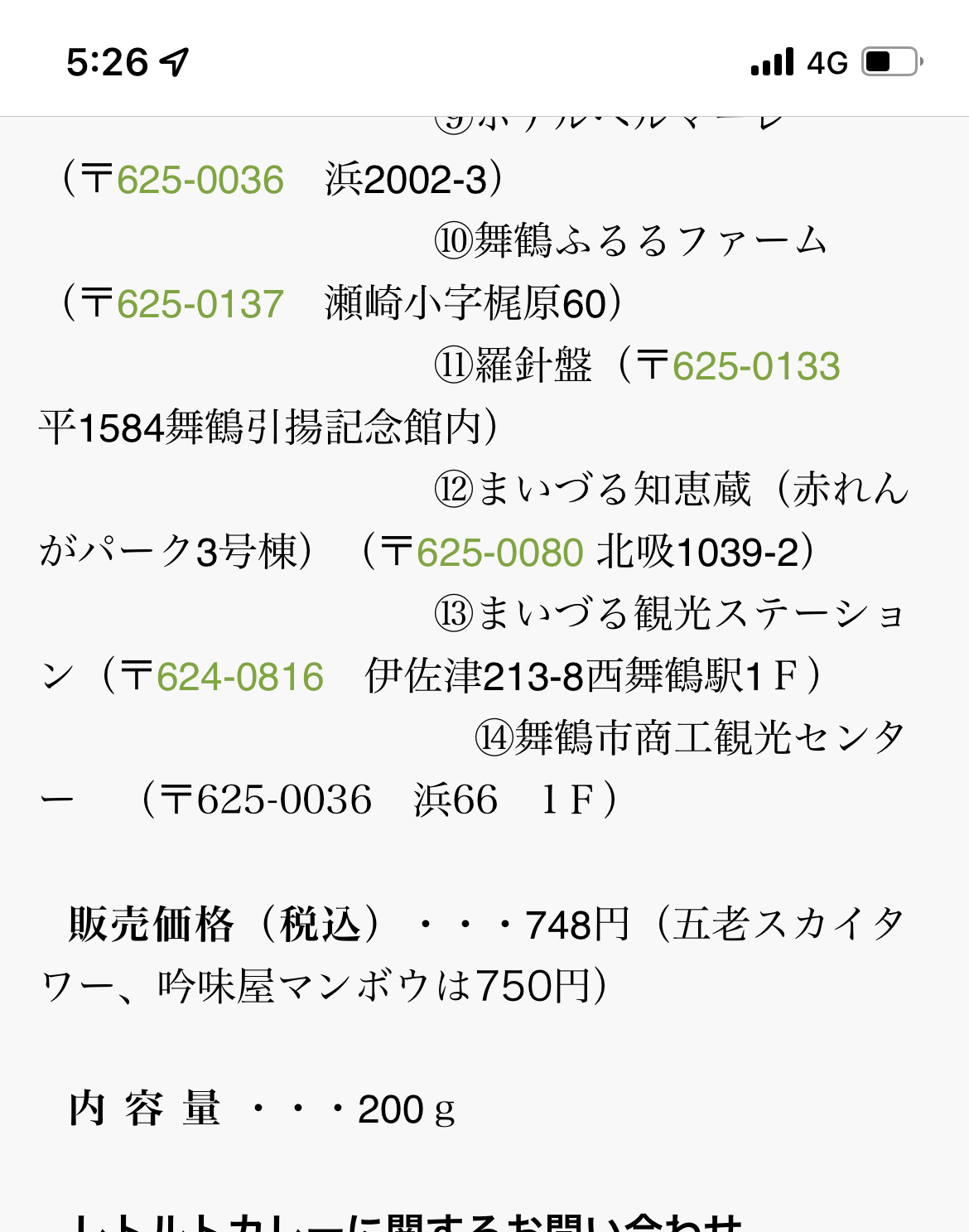Tap the postal code link 625-0137
Image resolution: width=969 pixels, height=1232 pixels.
coord(200,304)
